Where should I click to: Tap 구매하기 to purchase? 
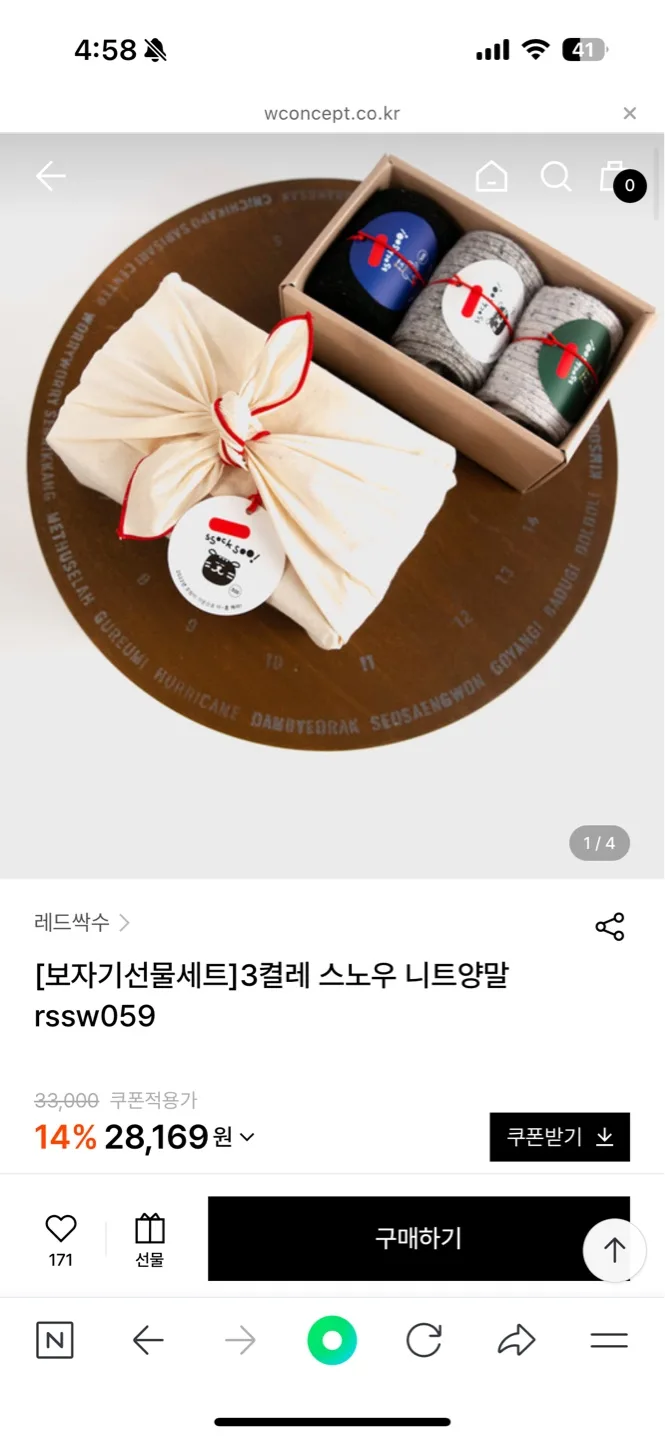click(418, 1238)
